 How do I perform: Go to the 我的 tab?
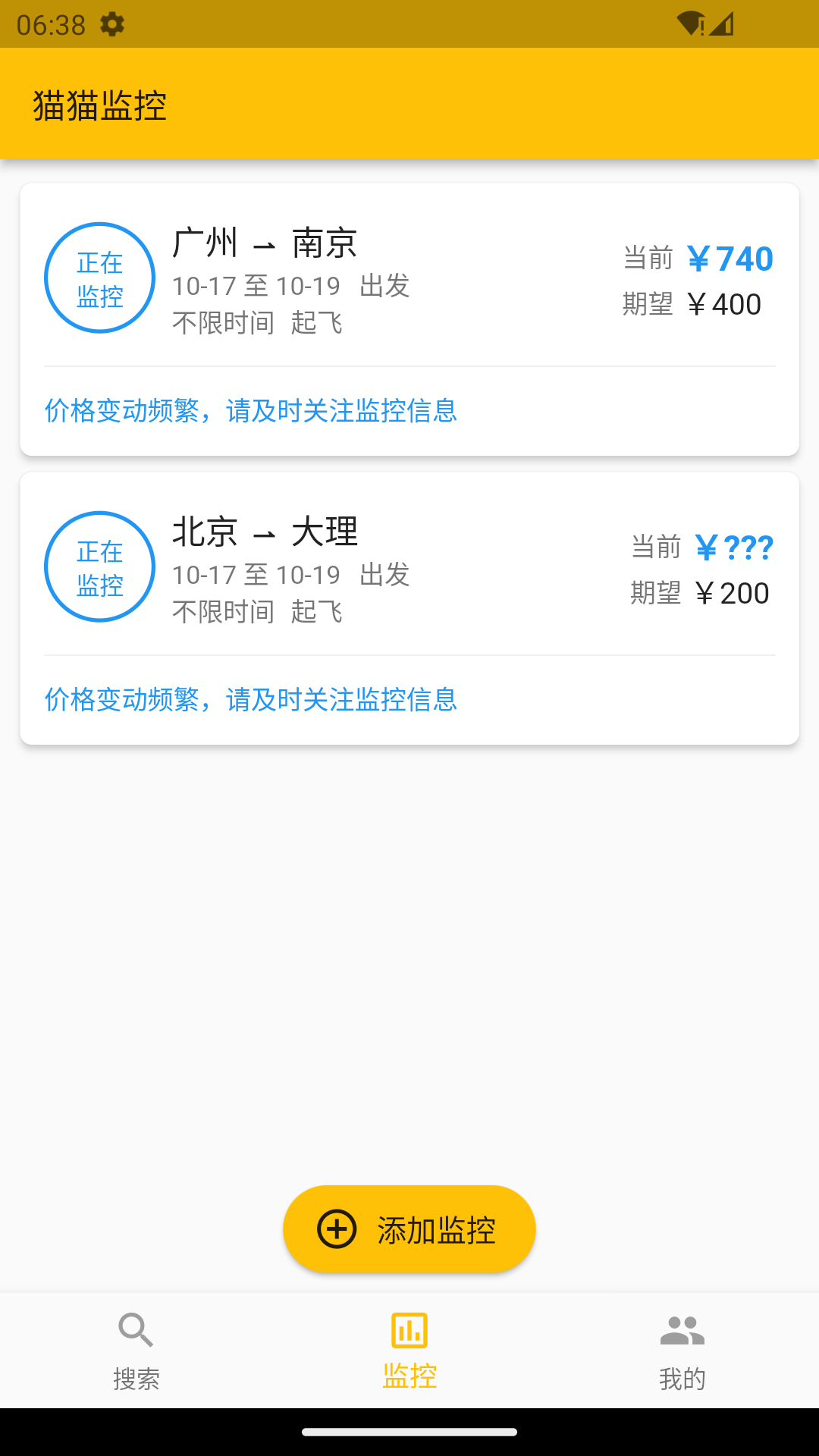pos(682,1351)
